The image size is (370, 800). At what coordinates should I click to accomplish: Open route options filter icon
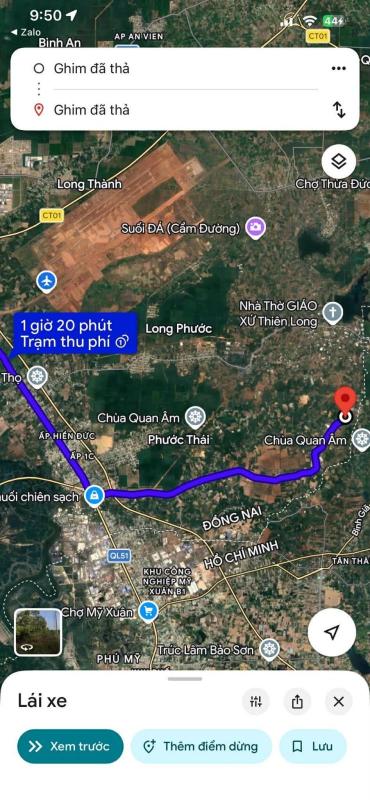256,702
